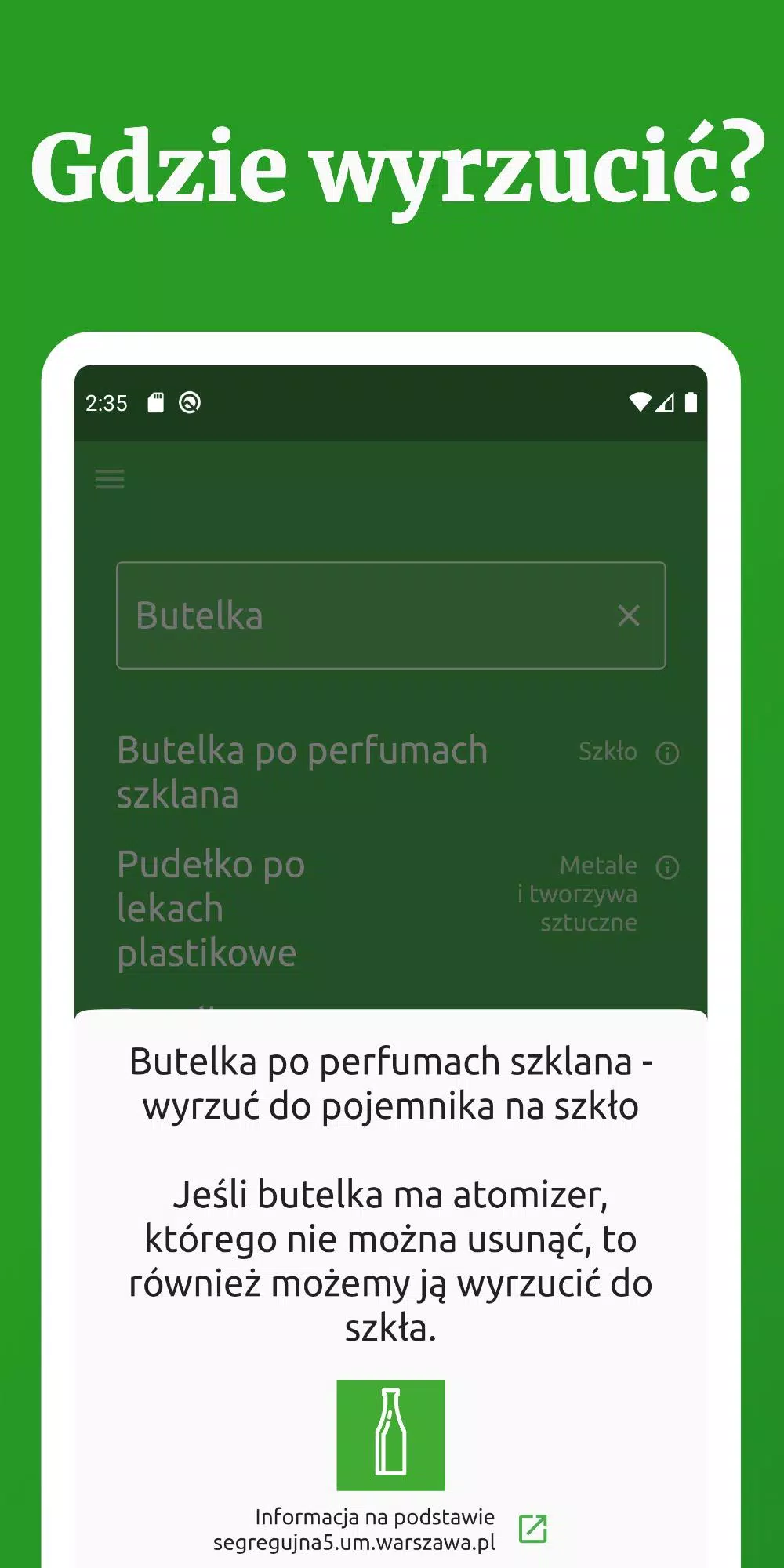Click the battery indicator in the status bar
The image size is (784, 1568).
(x=691, y=401)
